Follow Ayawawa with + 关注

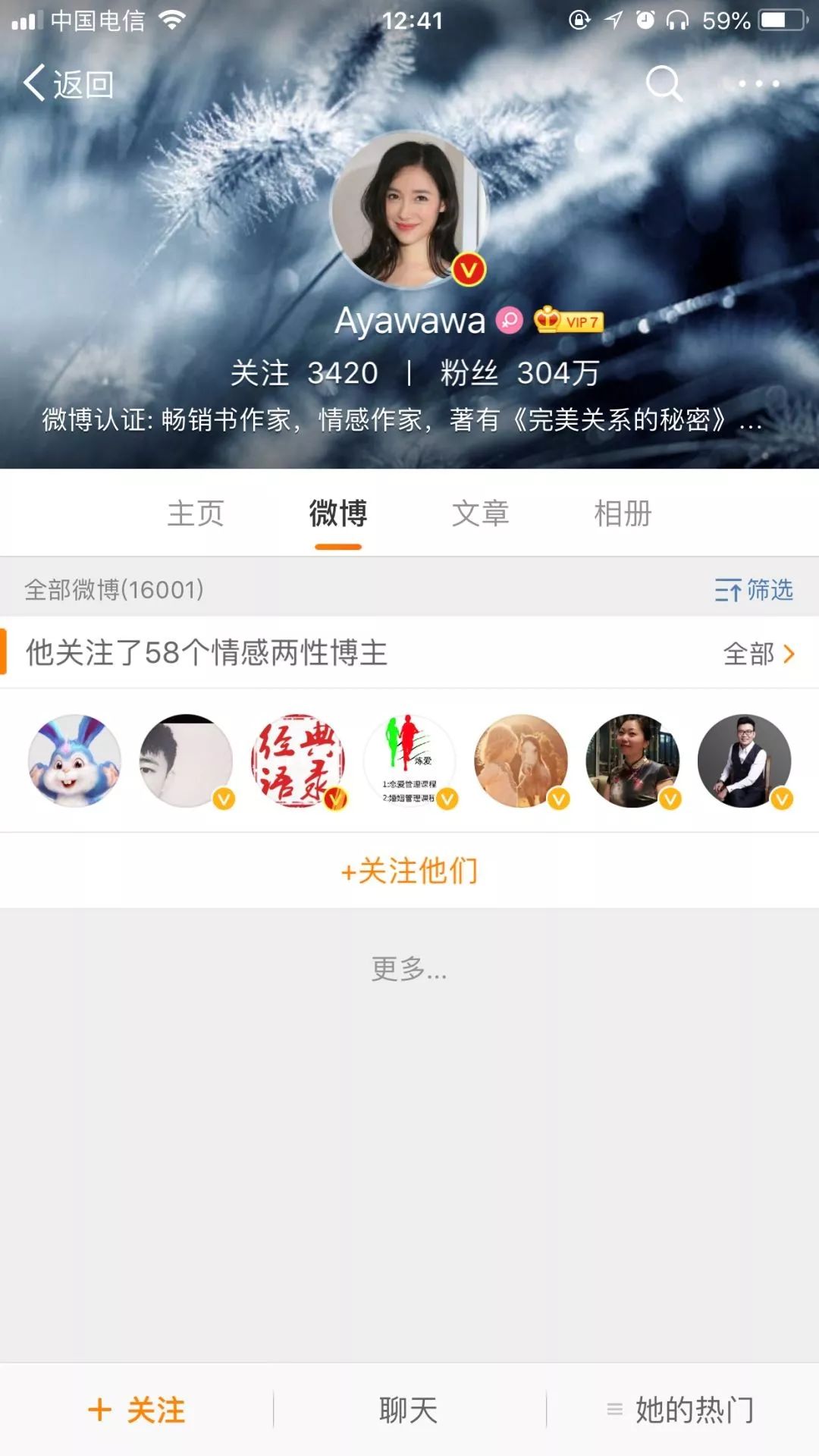click(x=136, y=1410)
